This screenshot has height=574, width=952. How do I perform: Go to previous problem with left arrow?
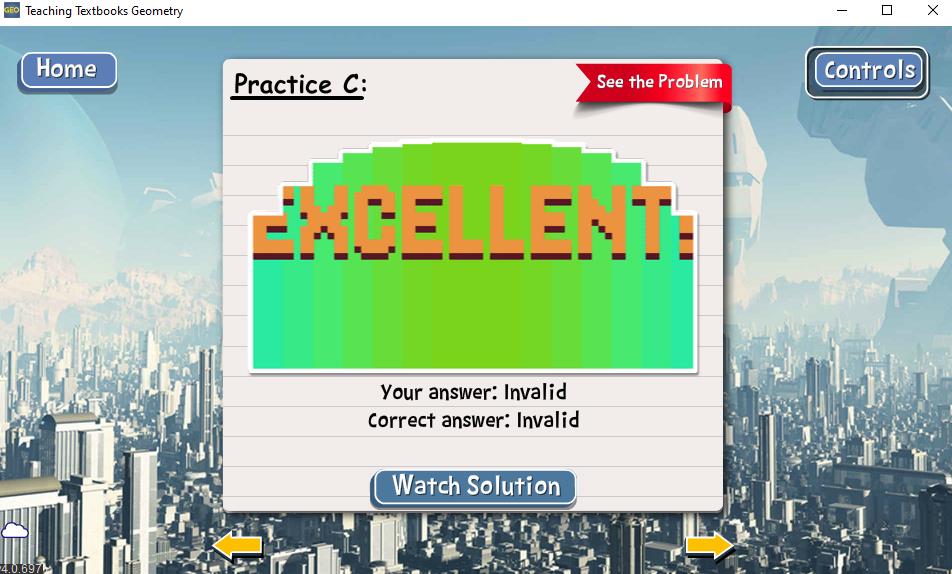[238, 546]
